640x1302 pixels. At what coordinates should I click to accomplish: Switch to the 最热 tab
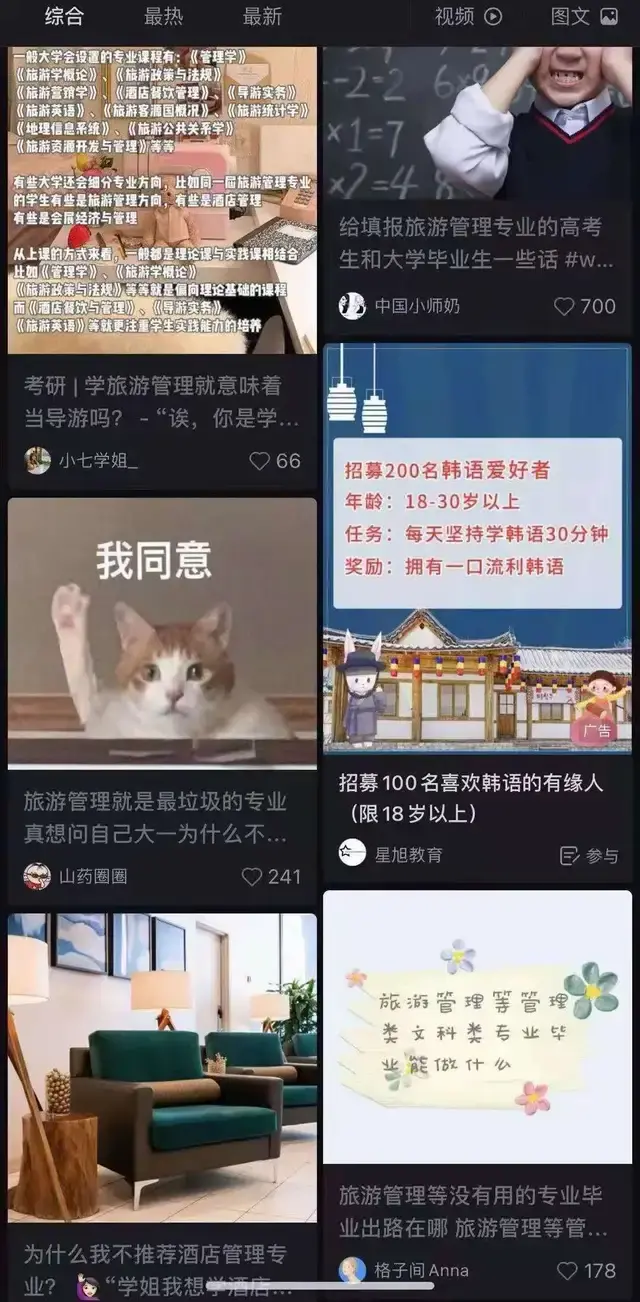coord(163,16)
